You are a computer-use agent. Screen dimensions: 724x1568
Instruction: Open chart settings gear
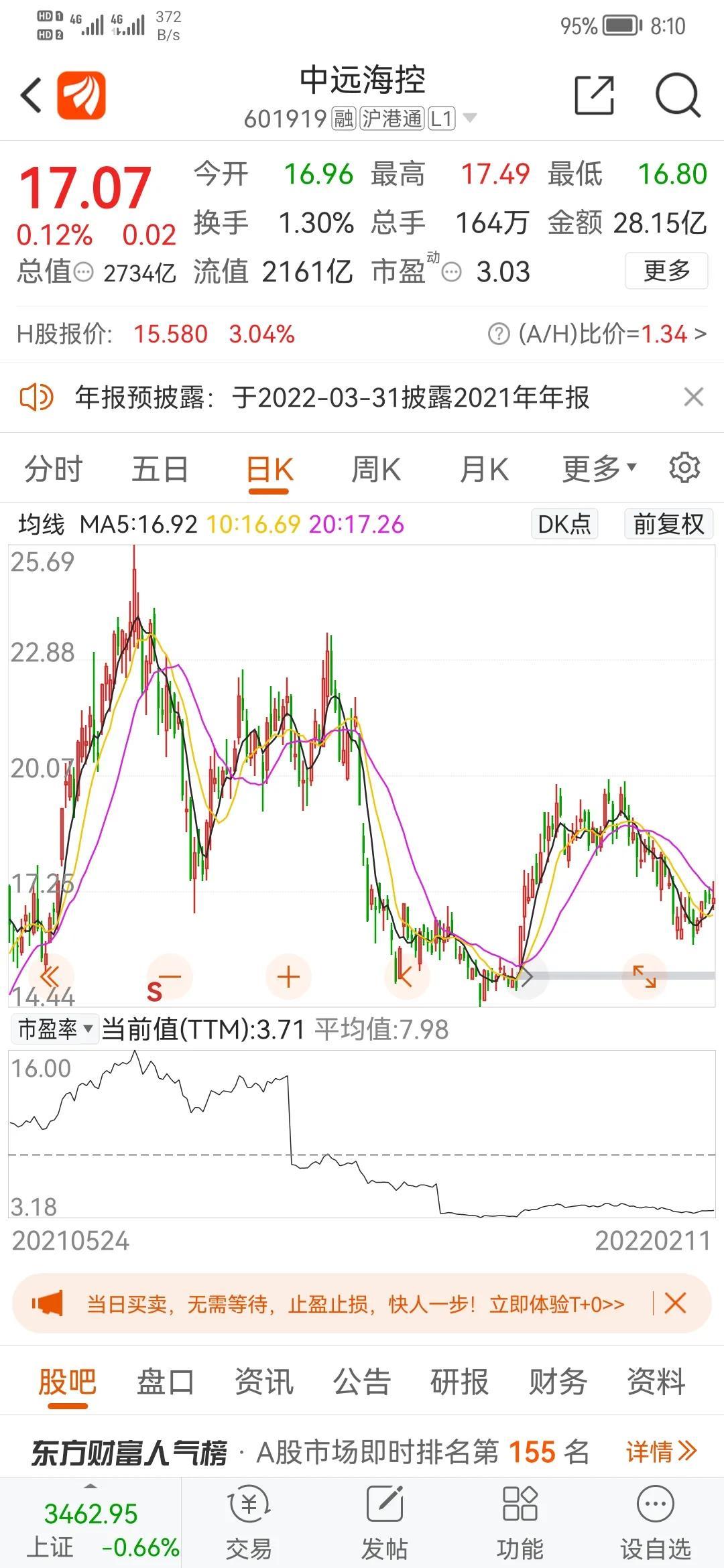684,467
